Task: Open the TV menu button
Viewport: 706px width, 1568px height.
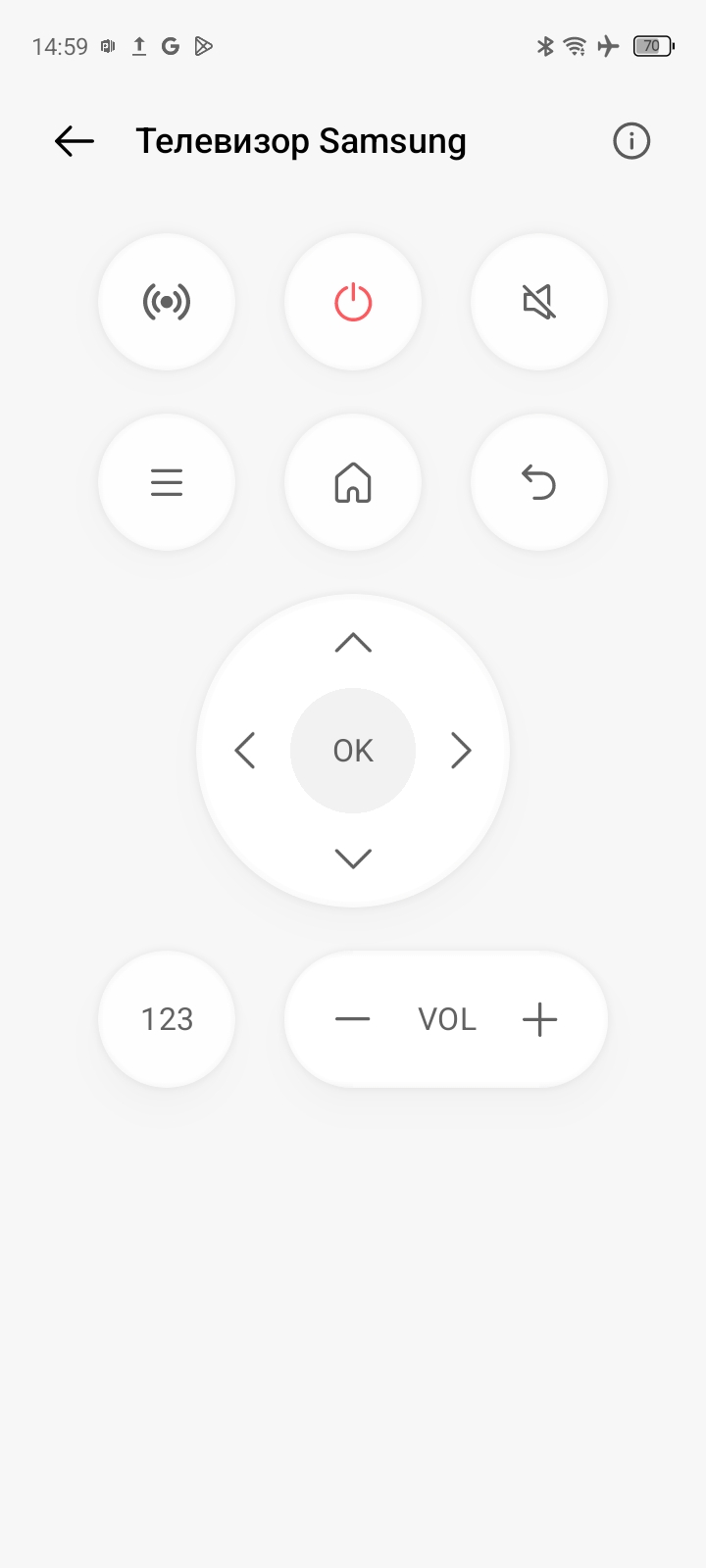Action: click(x=167, y=482)
